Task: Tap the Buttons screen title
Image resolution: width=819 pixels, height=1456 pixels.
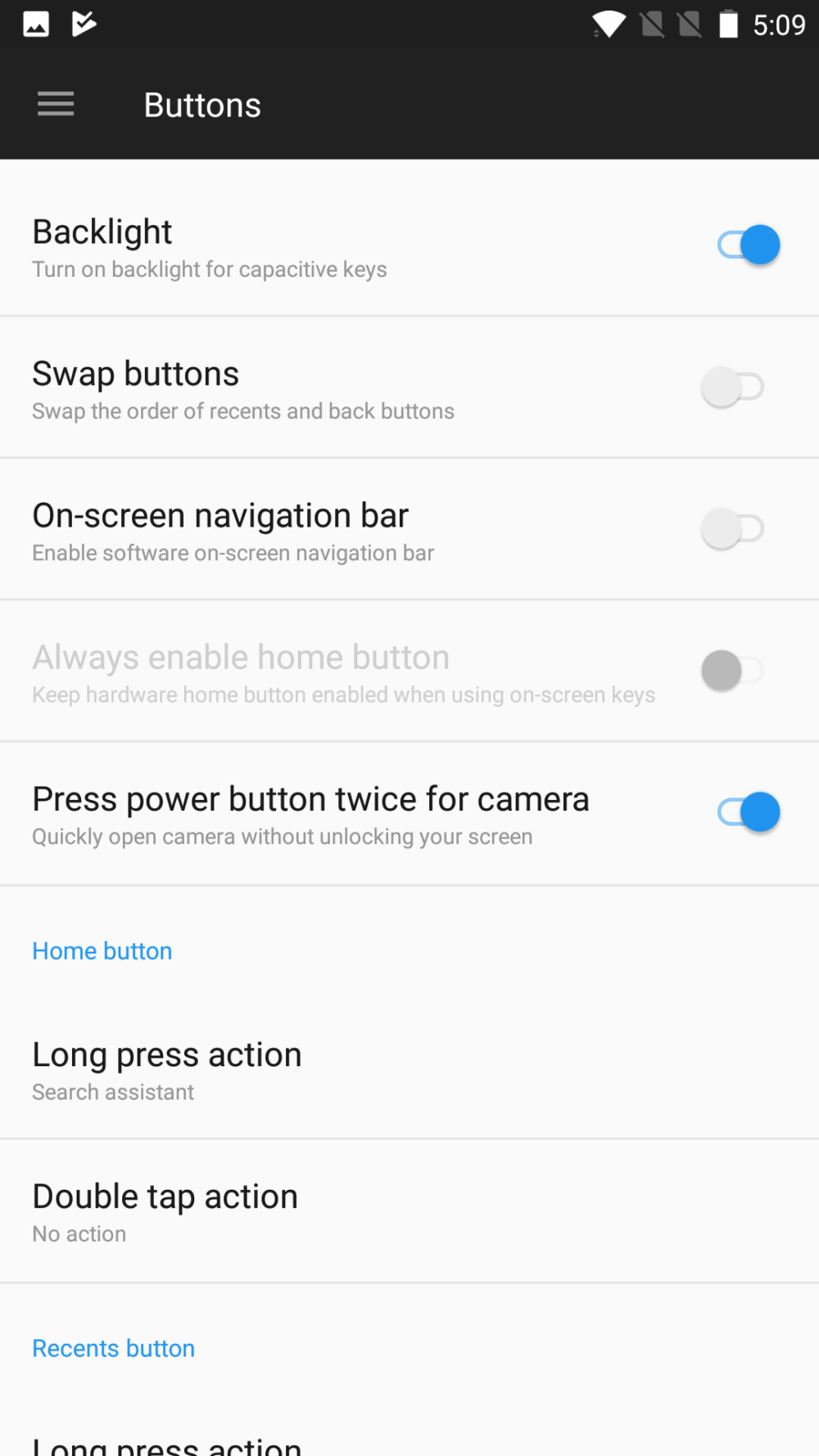Action: (202, 104)
